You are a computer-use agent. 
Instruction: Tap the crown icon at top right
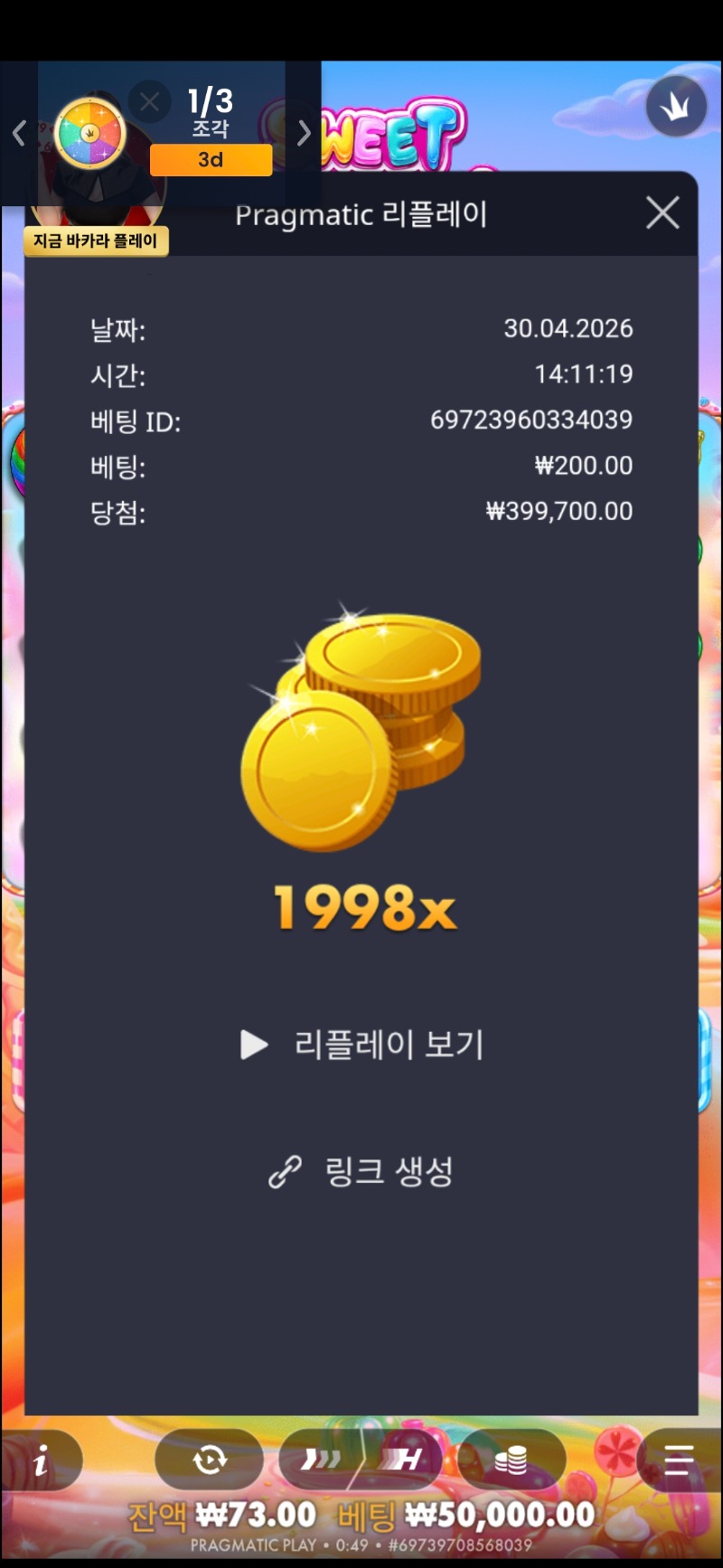(676, 107)
